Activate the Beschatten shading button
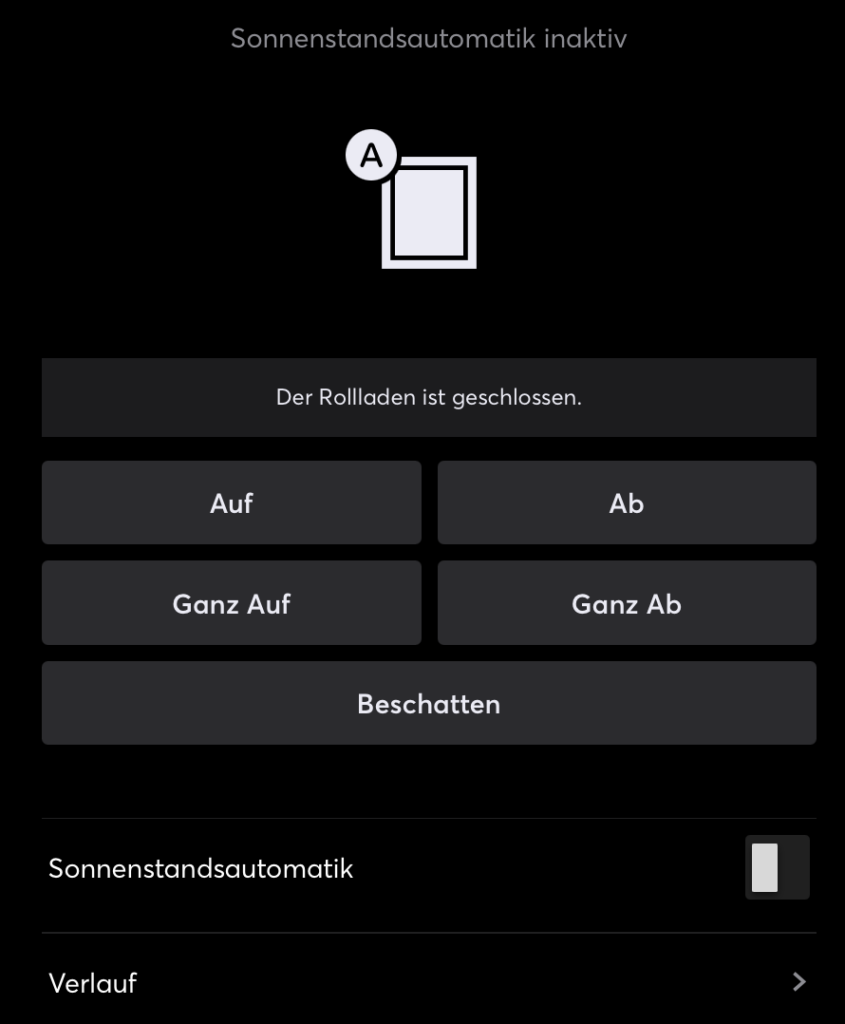This screenshot has width=845, height=1024. click(428, 703)
